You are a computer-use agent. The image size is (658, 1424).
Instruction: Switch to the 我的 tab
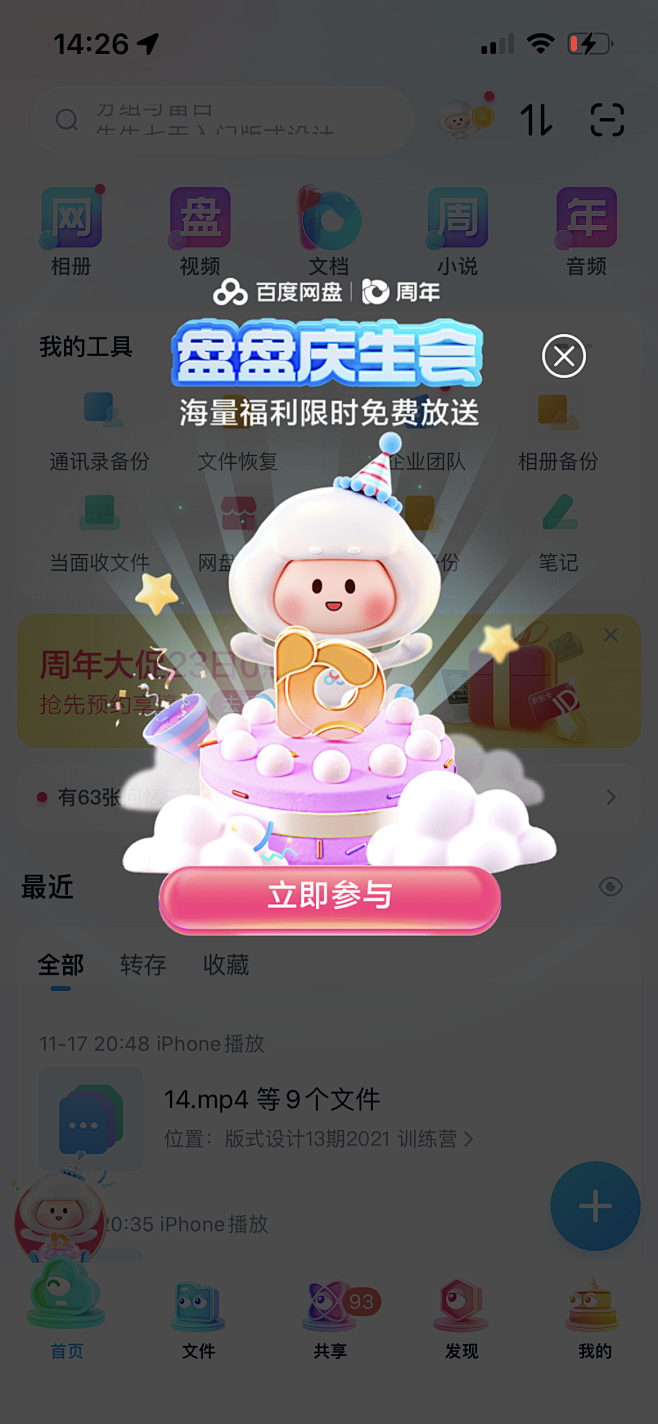594,1319
